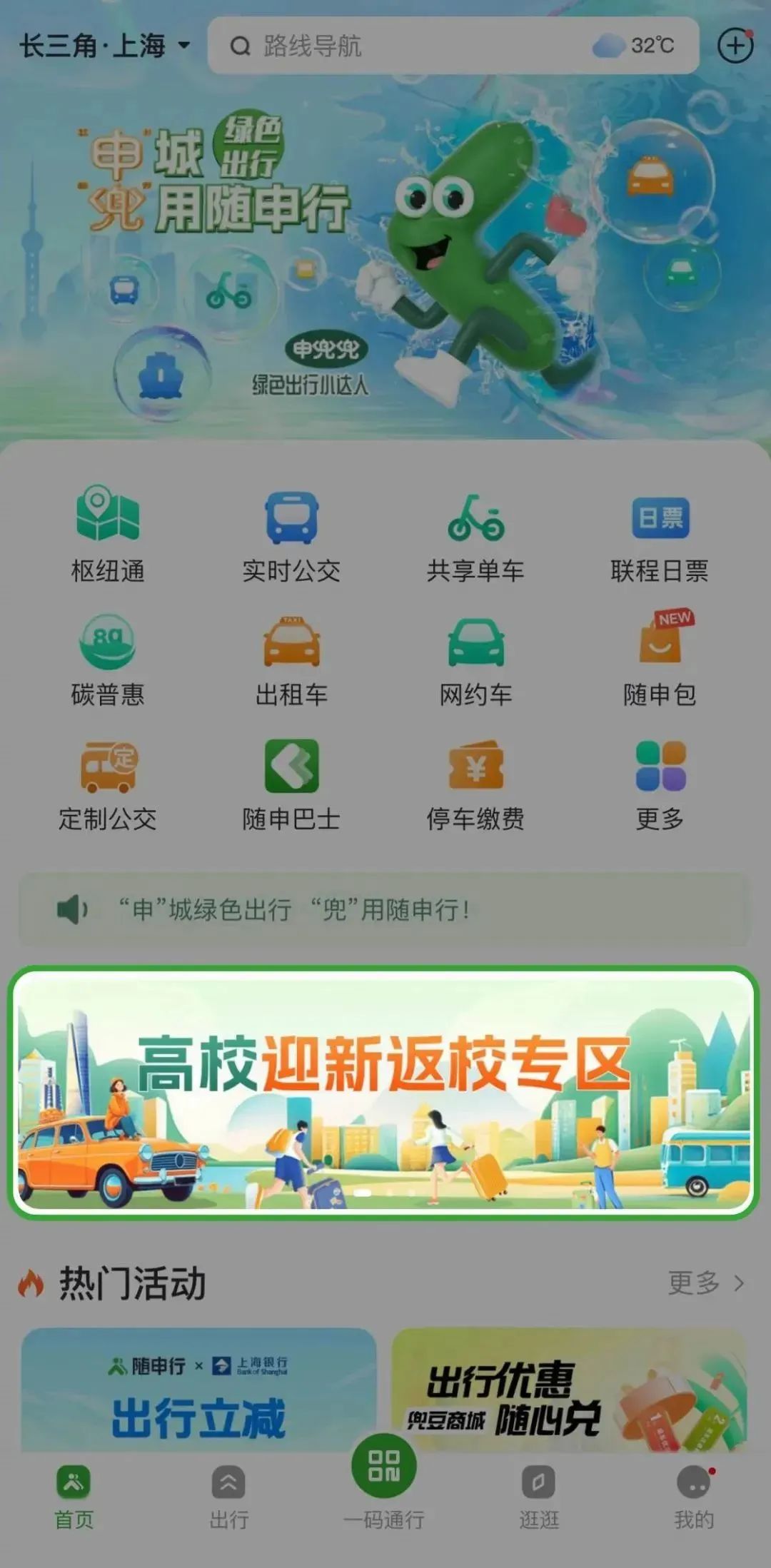Open 停车缴费 parking payment
Image resolution: width=771 pixels, height=1568 pixels.
(475, 782)
